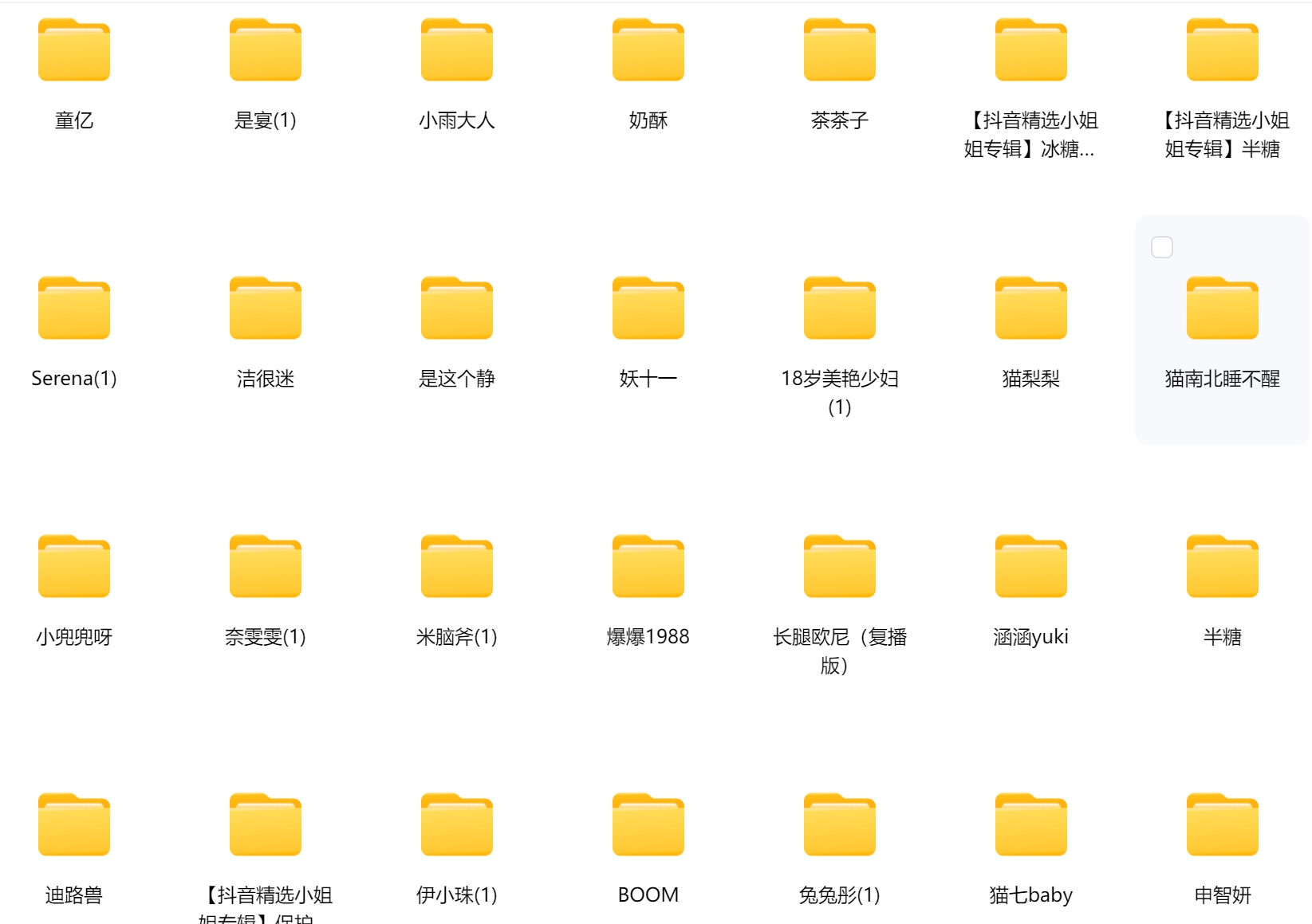This screenshot has width=1312, height=924.
Task: Open the 小兜兜呀 folder
Action: click(74, 567)
